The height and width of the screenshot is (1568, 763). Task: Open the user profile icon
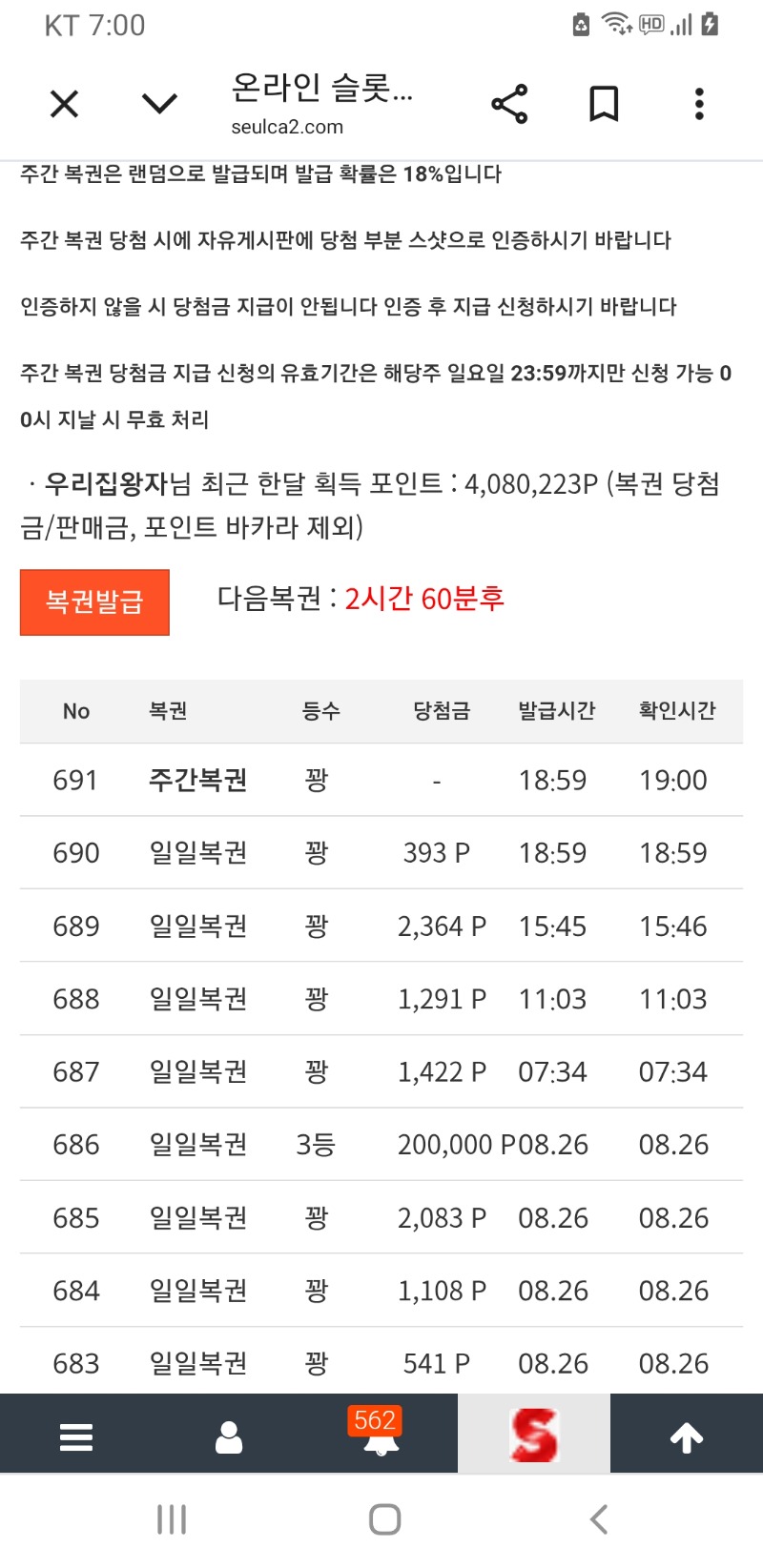click(229, 1436)
